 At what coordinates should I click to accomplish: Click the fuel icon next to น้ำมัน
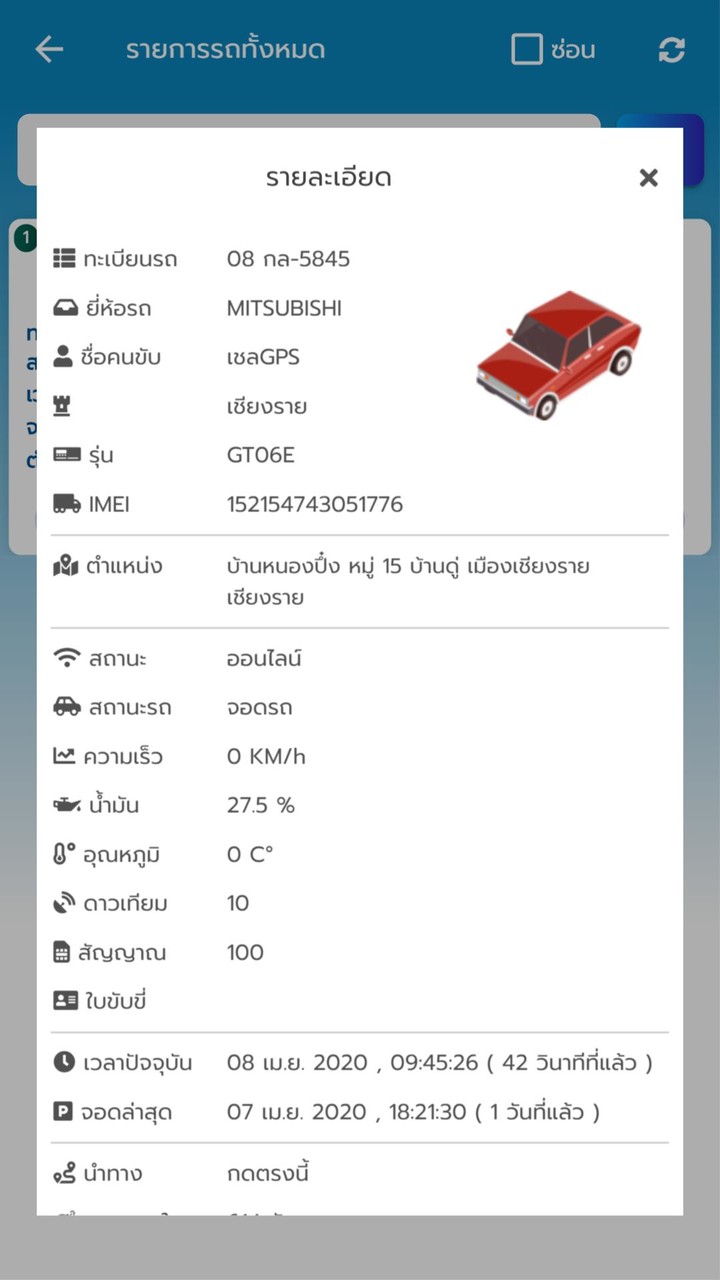coord(64,805)
